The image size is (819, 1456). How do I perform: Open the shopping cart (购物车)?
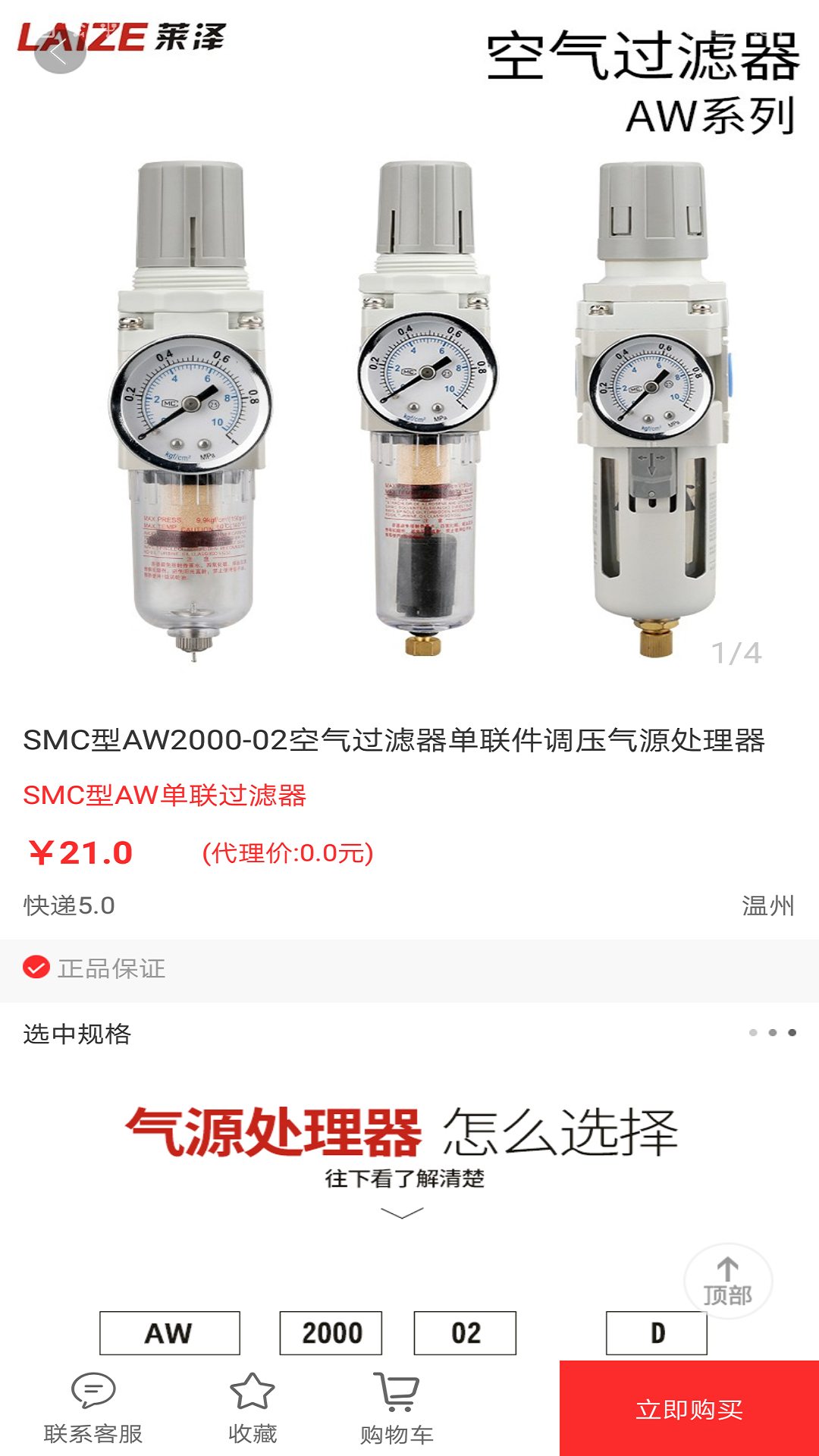tap(397, 1408)
